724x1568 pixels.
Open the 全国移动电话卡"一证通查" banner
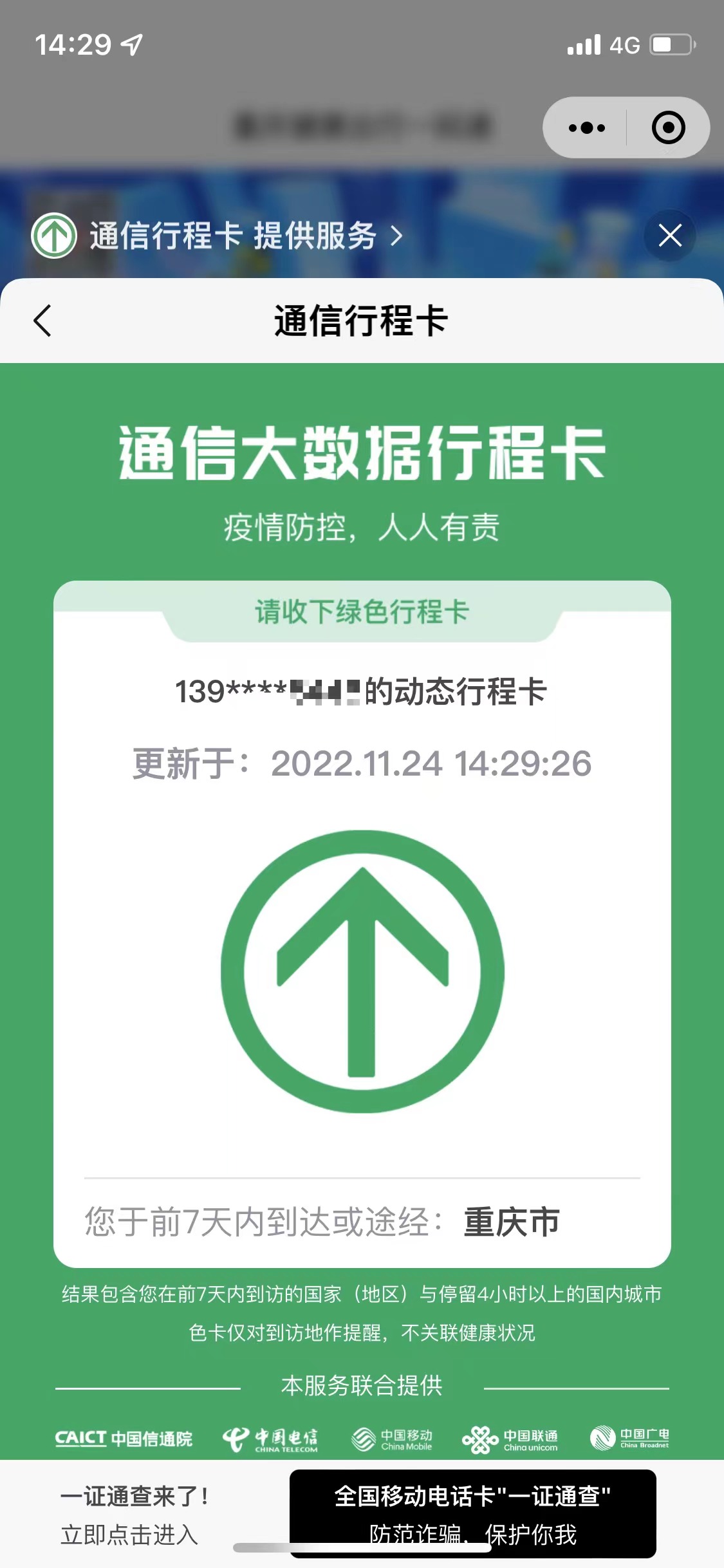coord(472,1513)
